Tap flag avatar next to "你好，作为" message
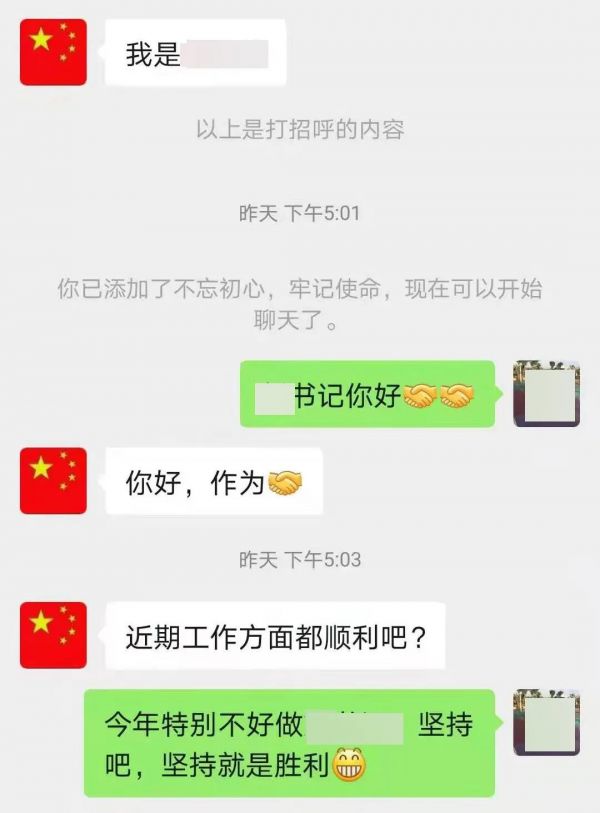This screenshot has height=813, width=600. coord(53,481)
